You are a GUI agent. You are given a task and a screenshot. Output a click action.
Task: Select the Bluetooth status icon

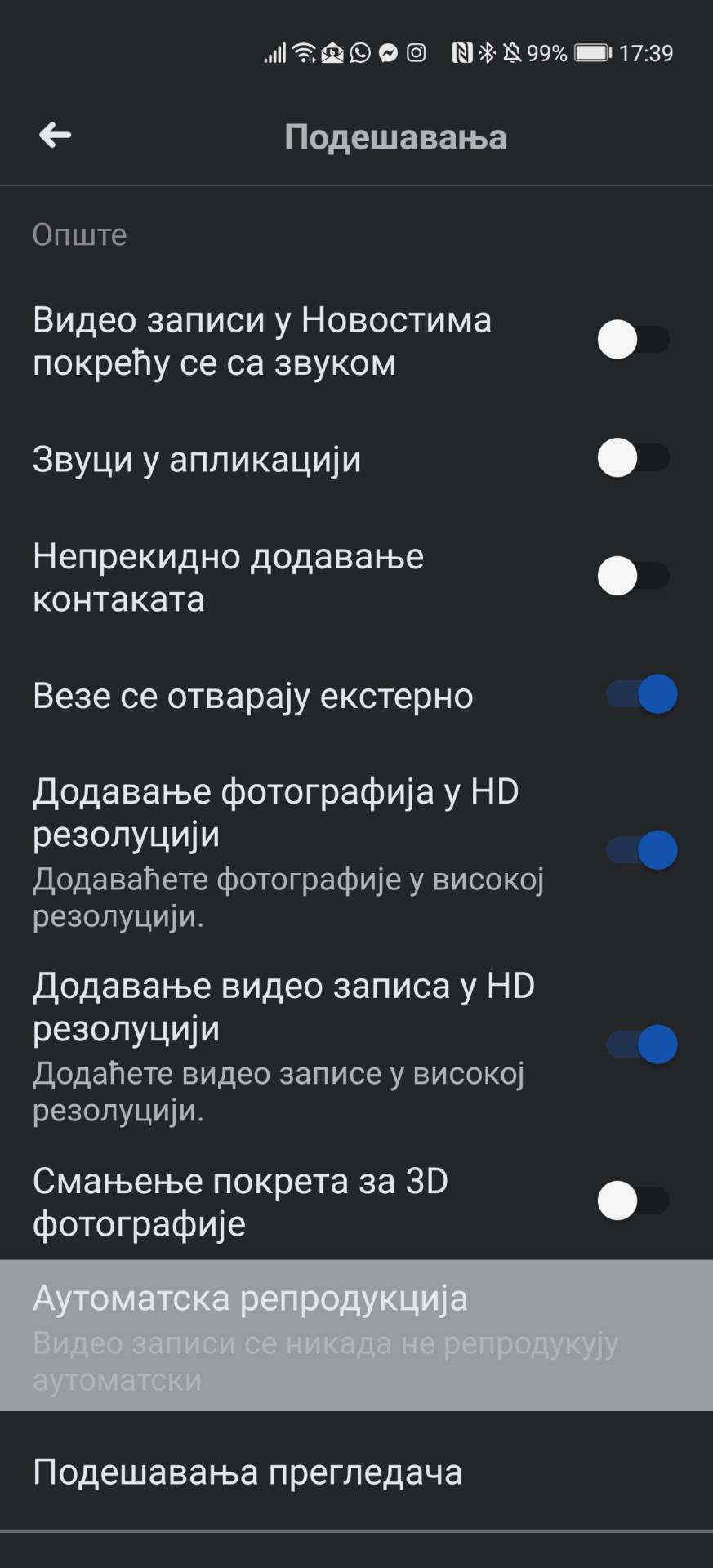point(488,51)
